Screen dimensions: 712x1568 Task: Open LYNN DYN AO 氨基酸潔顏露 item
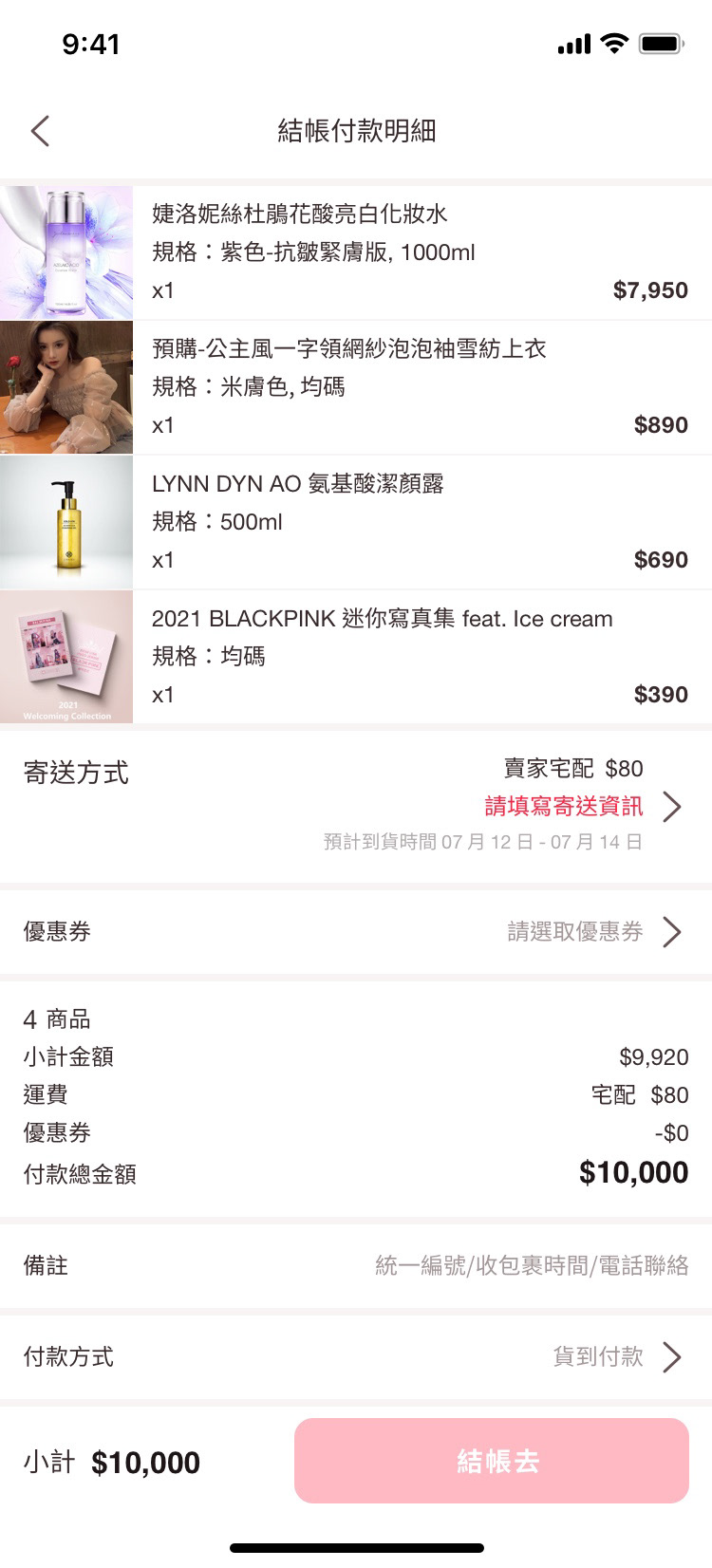point(356,522)
